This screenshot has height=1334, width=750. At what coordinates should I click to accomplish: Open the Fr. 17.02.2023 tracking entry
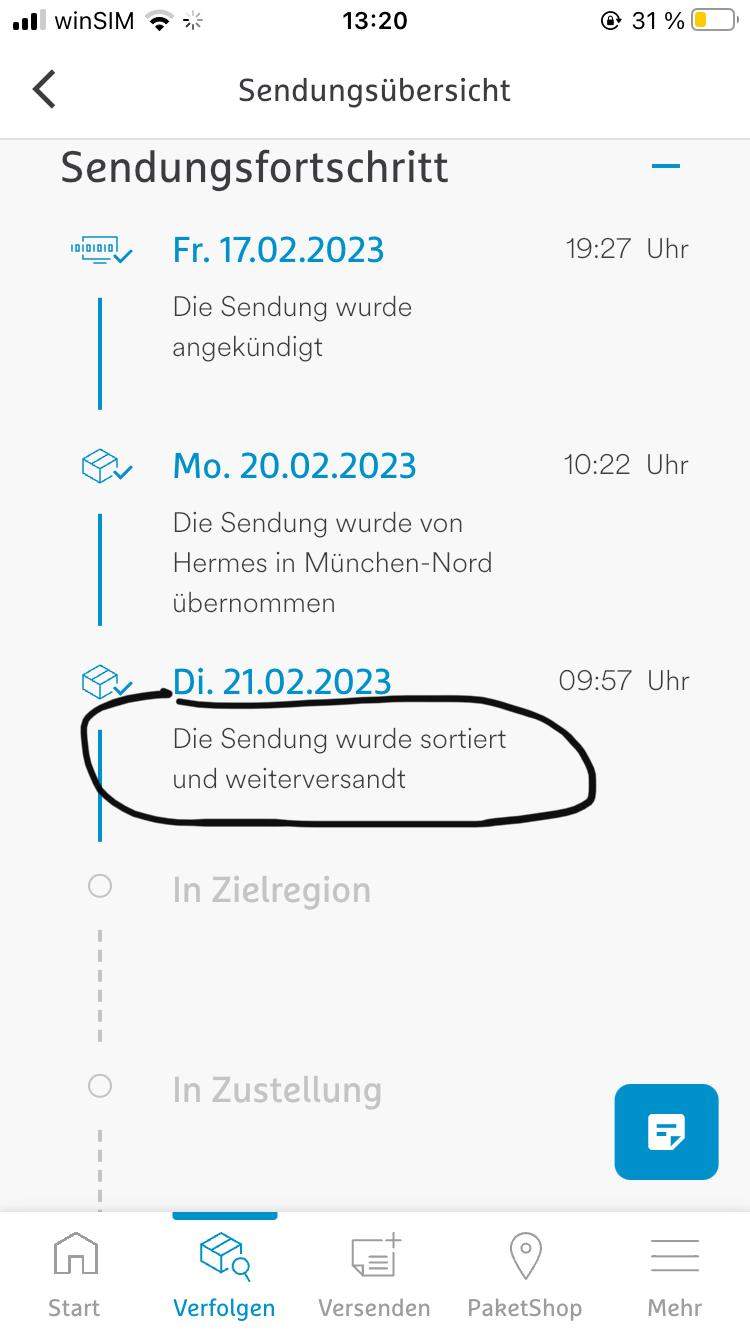(278, 249)
